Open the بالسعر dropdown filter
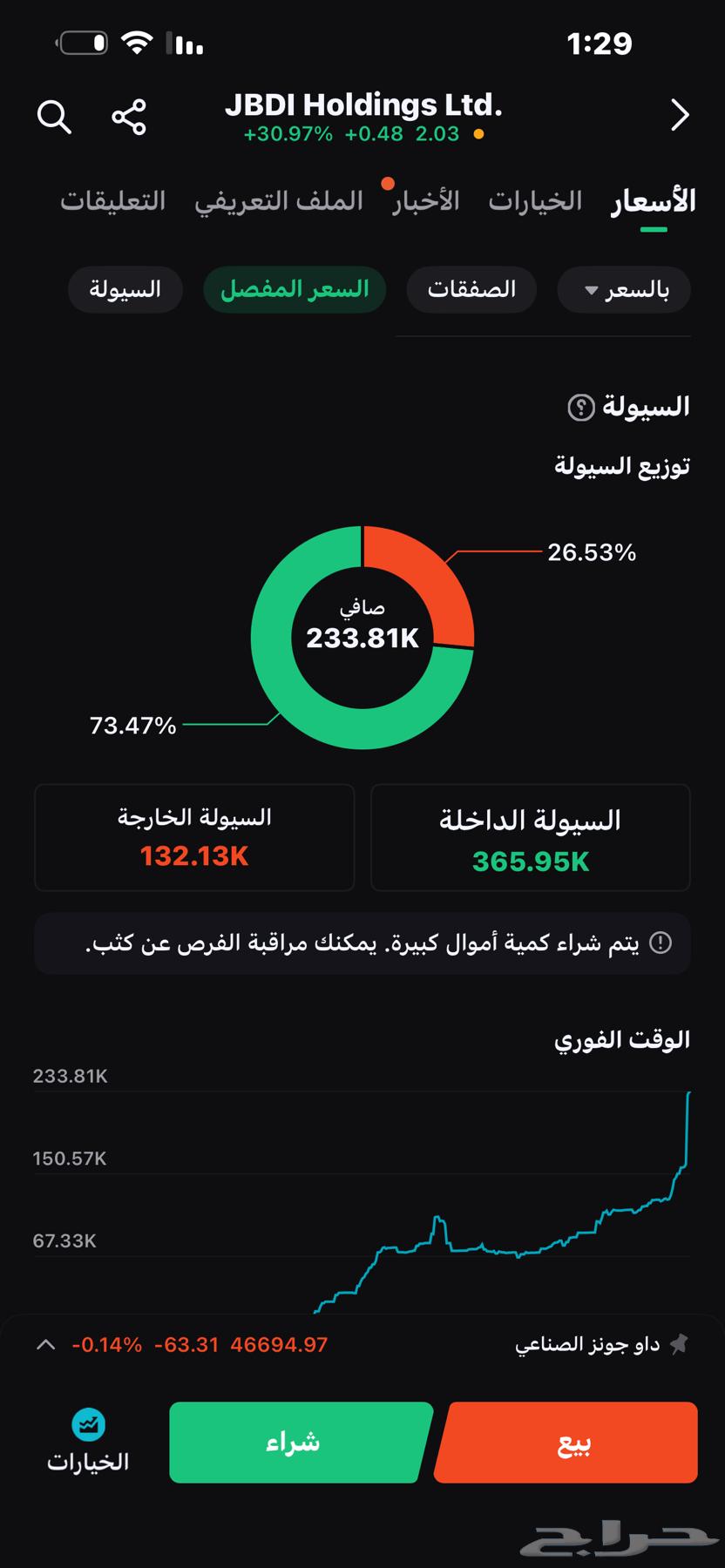725x1568 pixels. 624,289
